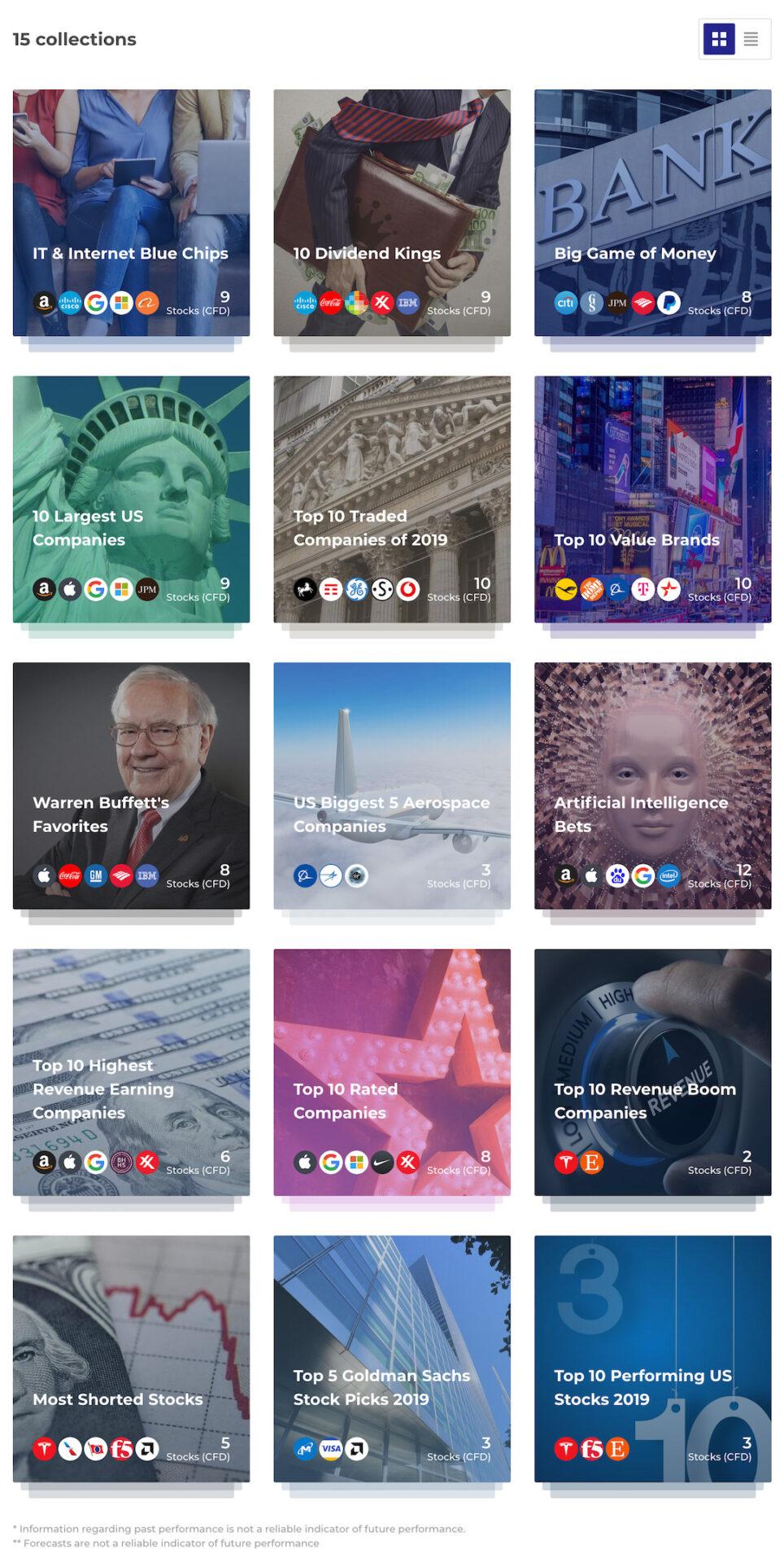Select Top 10 Highest Revenue Earning Companies

coord(131,1071)
